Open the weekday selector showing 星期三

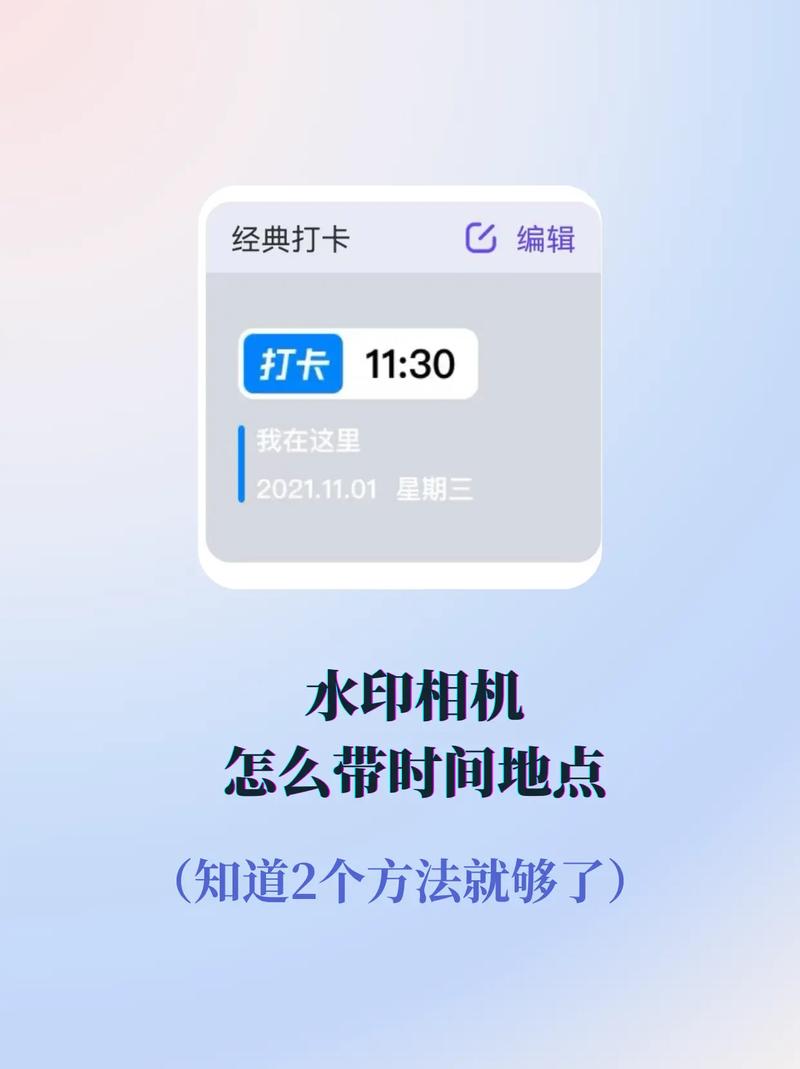pyautogui.click(x=432, y=490)
